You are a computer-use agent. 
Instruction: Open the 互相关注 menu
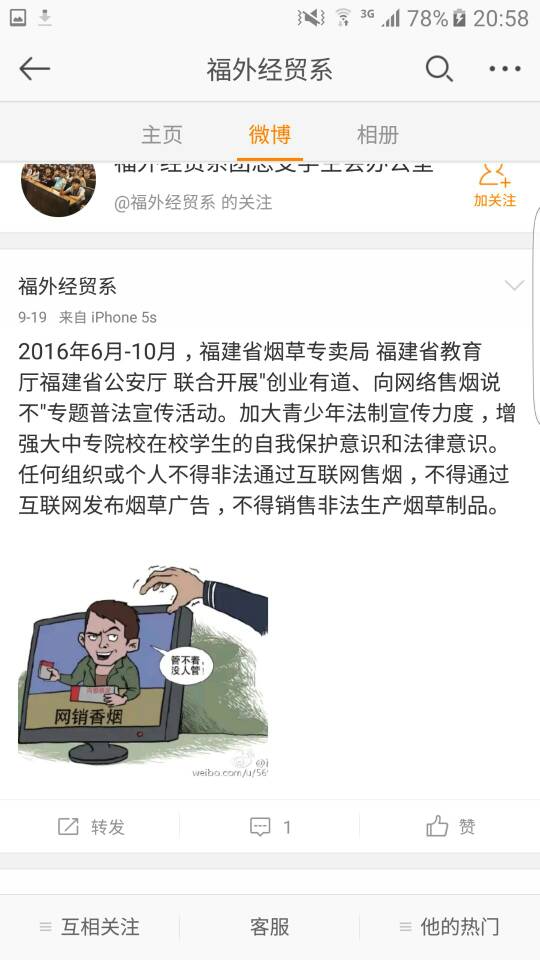[x=89, y=927]
